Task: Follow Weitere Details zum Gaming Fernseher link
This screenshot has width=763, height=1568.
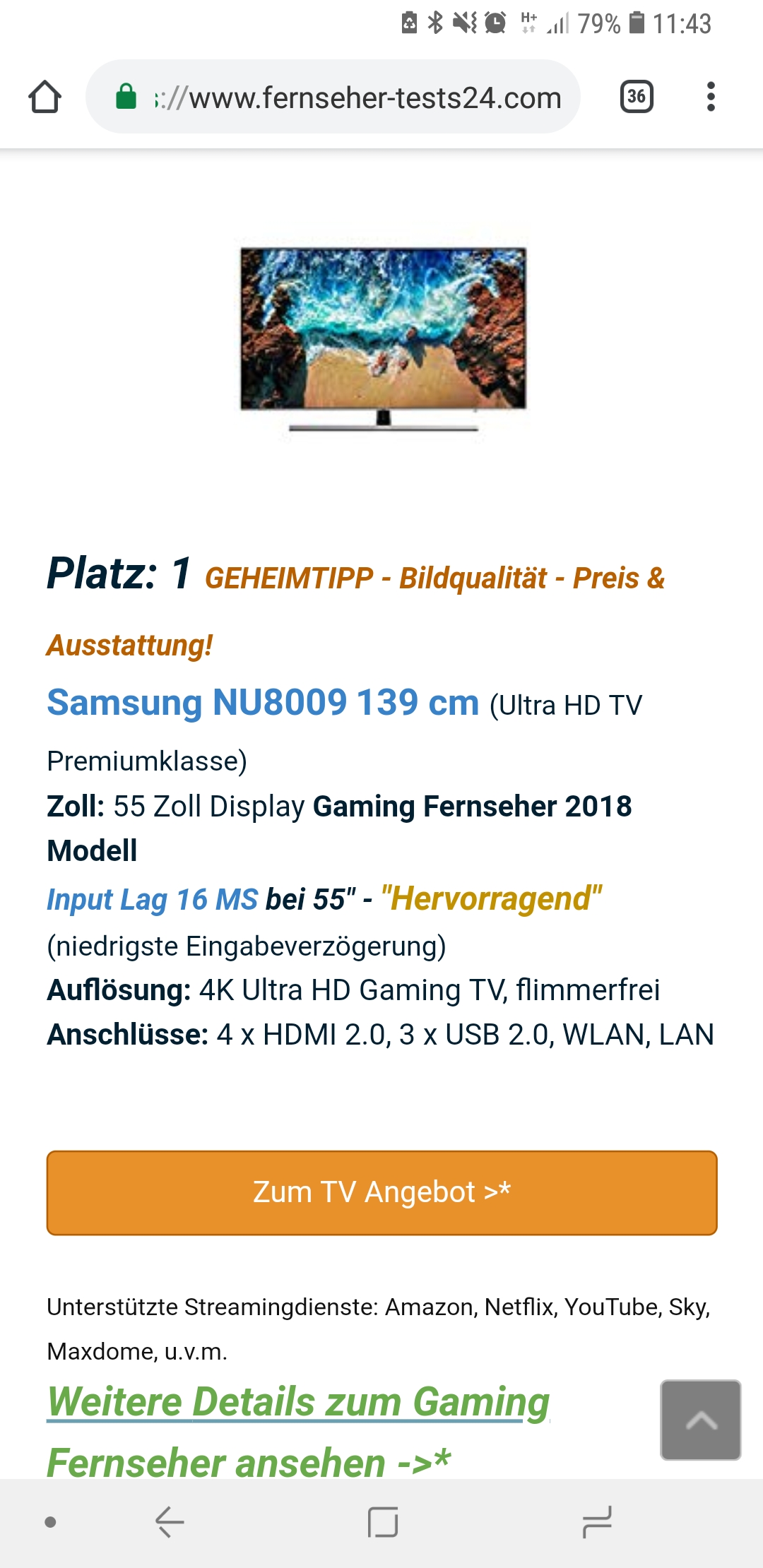Action: click(297, 1402)
